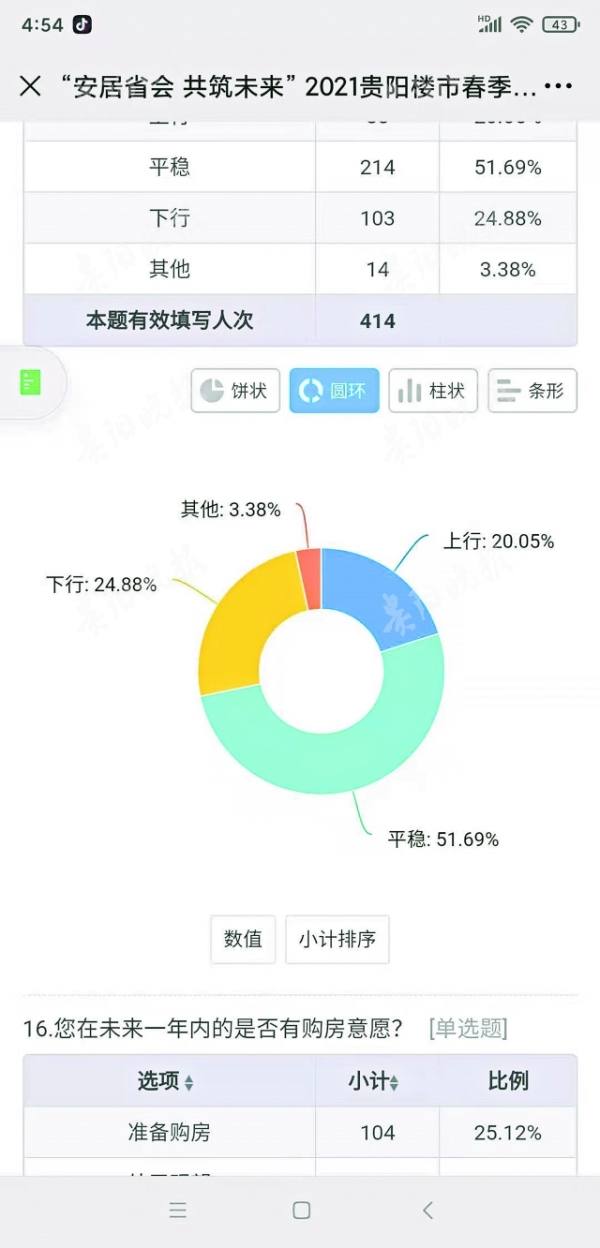Show results as 柱状 column chart

click(x=433, y=390)
